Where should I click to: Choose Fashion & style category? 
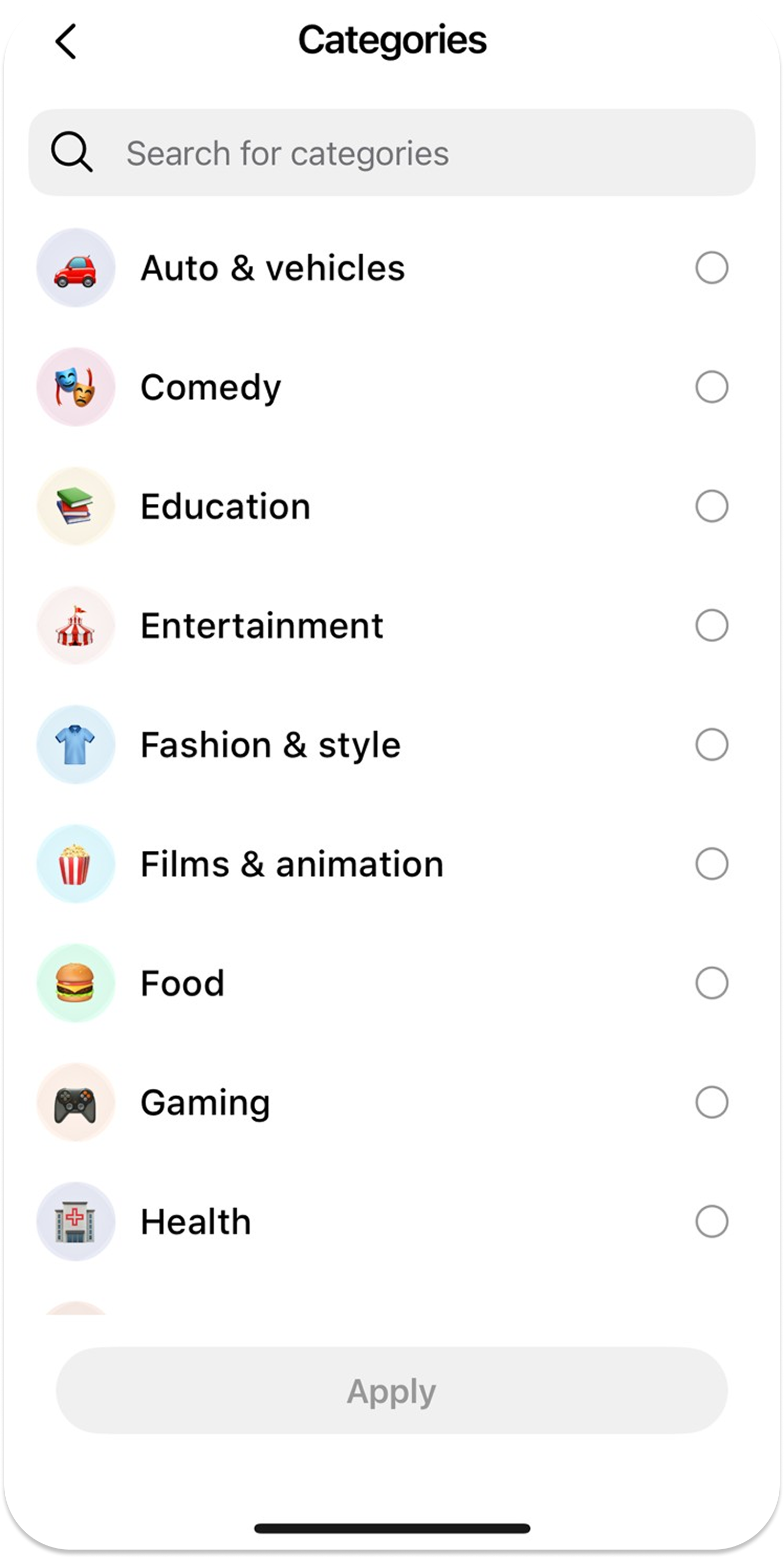[391, 744]
